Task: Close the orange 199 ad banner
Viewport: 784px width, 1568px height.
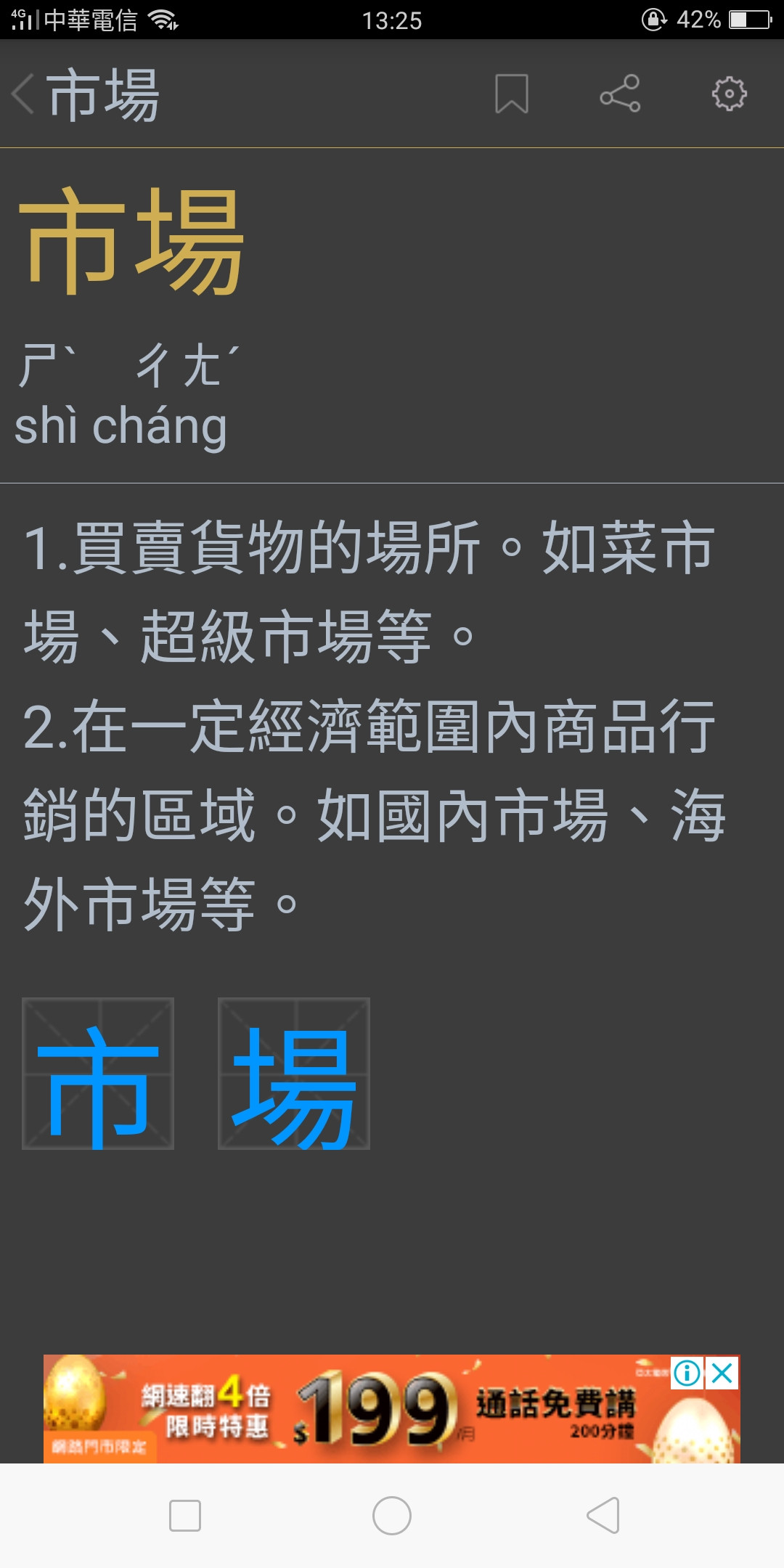Action: [722, 1373]
